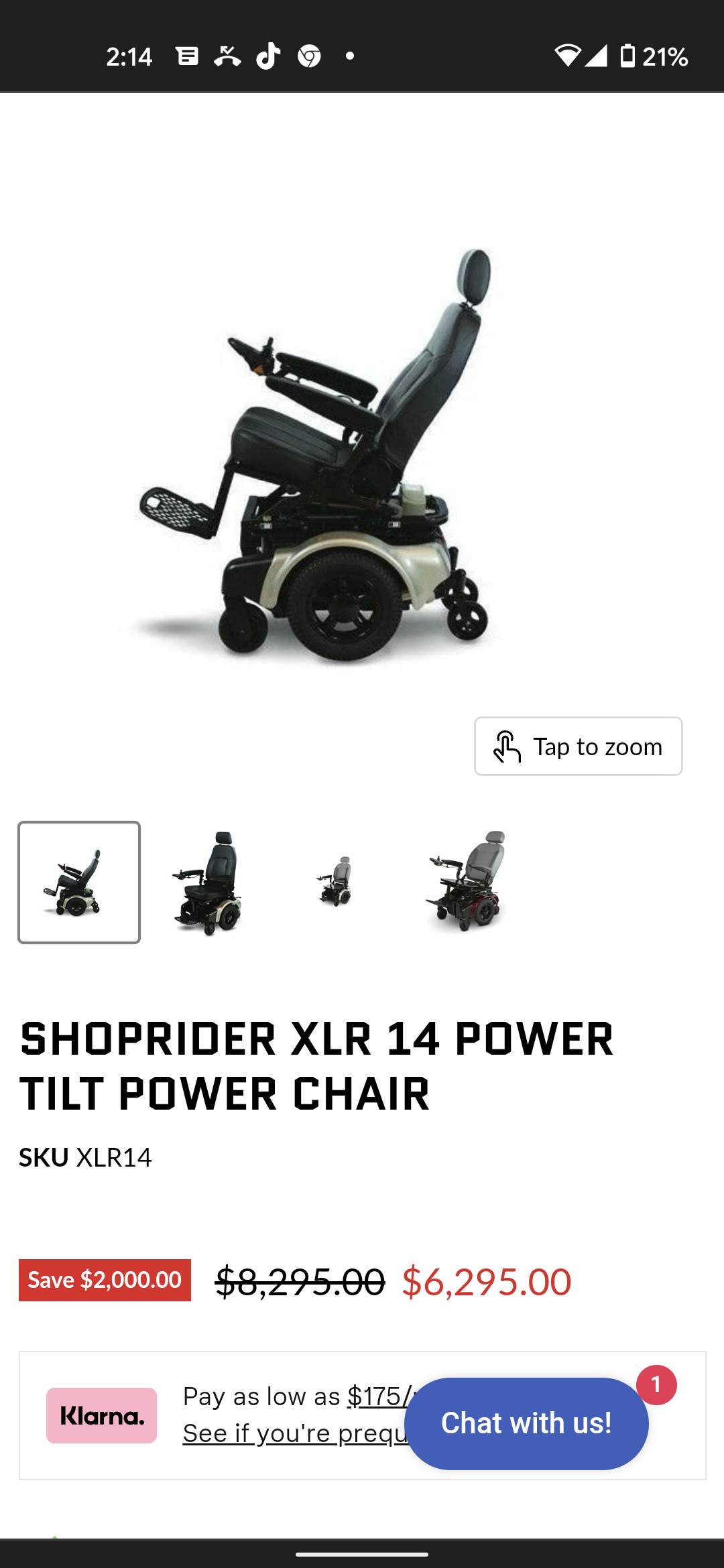The image size is (724, 1568).
Task: Select the second upright black chair thumbnail
Action: 208,883
